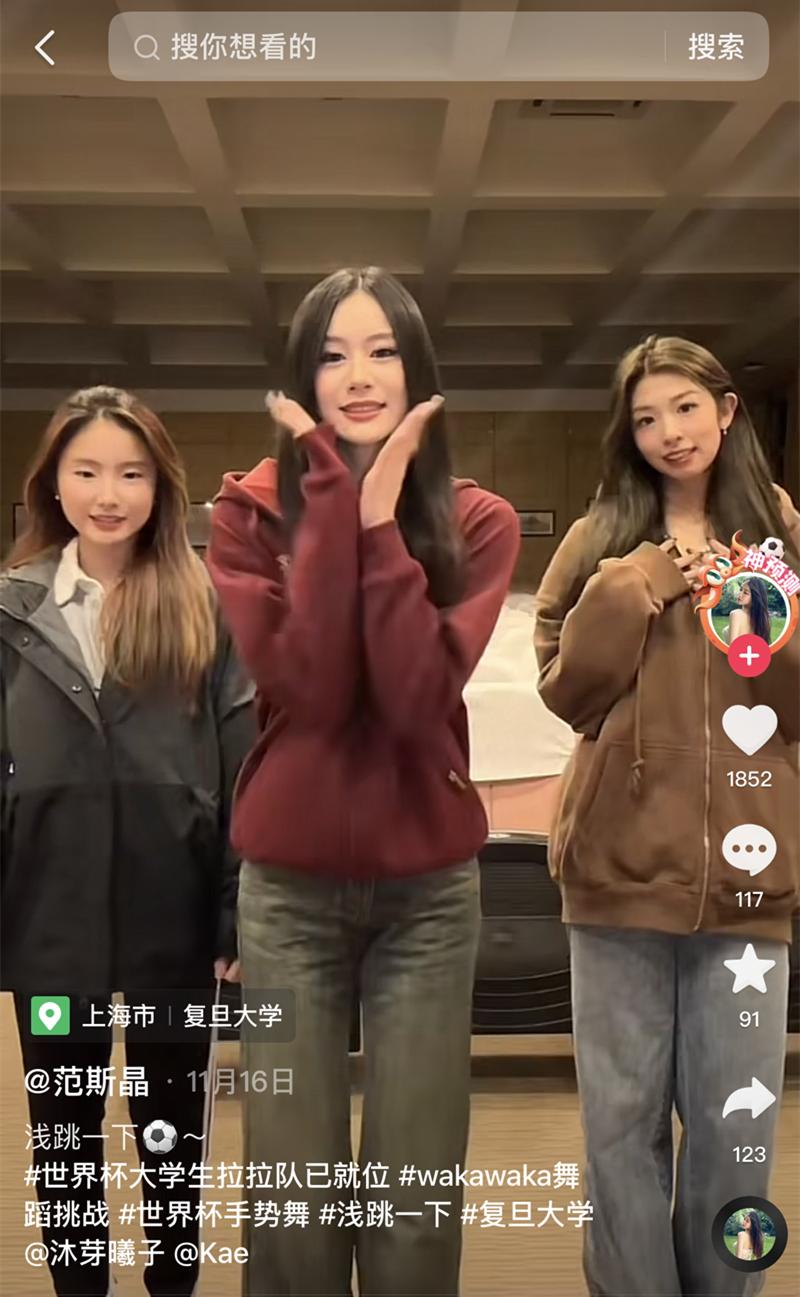The height and width of the screenshot is (1297, 800).
Task: Open the comments on this video
Action: click(749, 851)
